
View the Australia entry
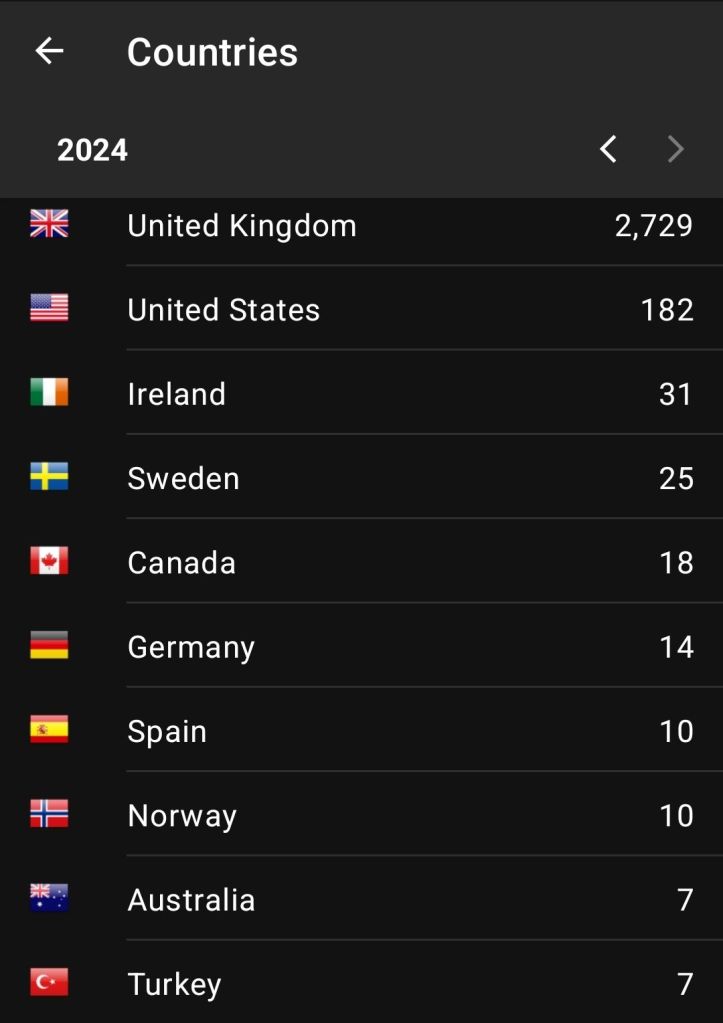pos(361,900)
